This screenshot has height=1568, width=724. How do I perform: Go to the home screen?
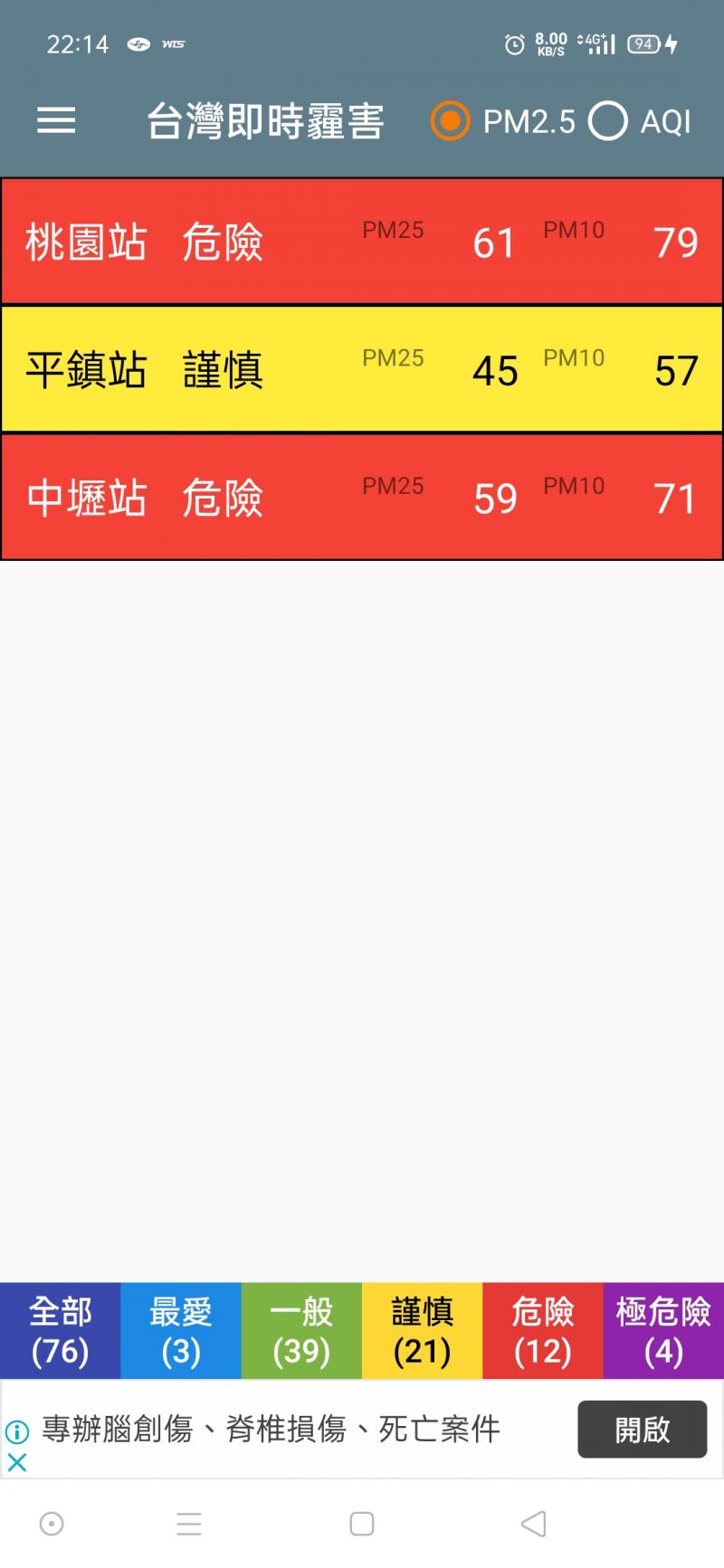[362, 1524]
